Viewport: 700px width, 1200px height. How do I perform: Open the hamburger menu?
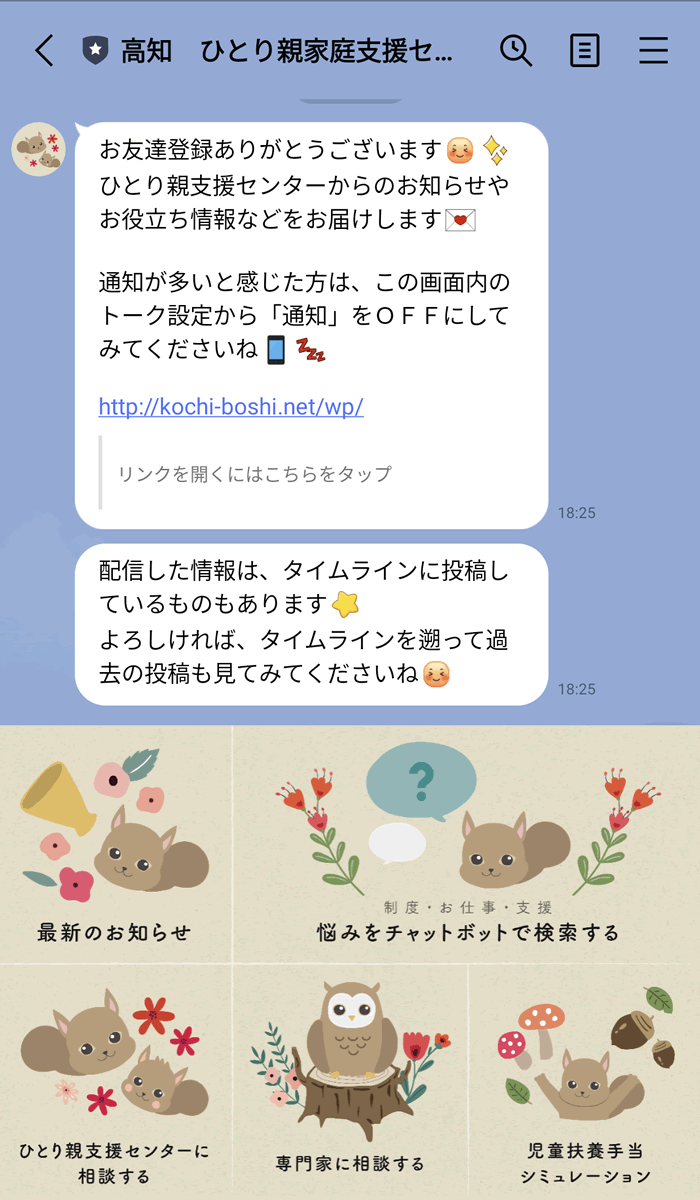pyautogui.click(x=653, y=50)
